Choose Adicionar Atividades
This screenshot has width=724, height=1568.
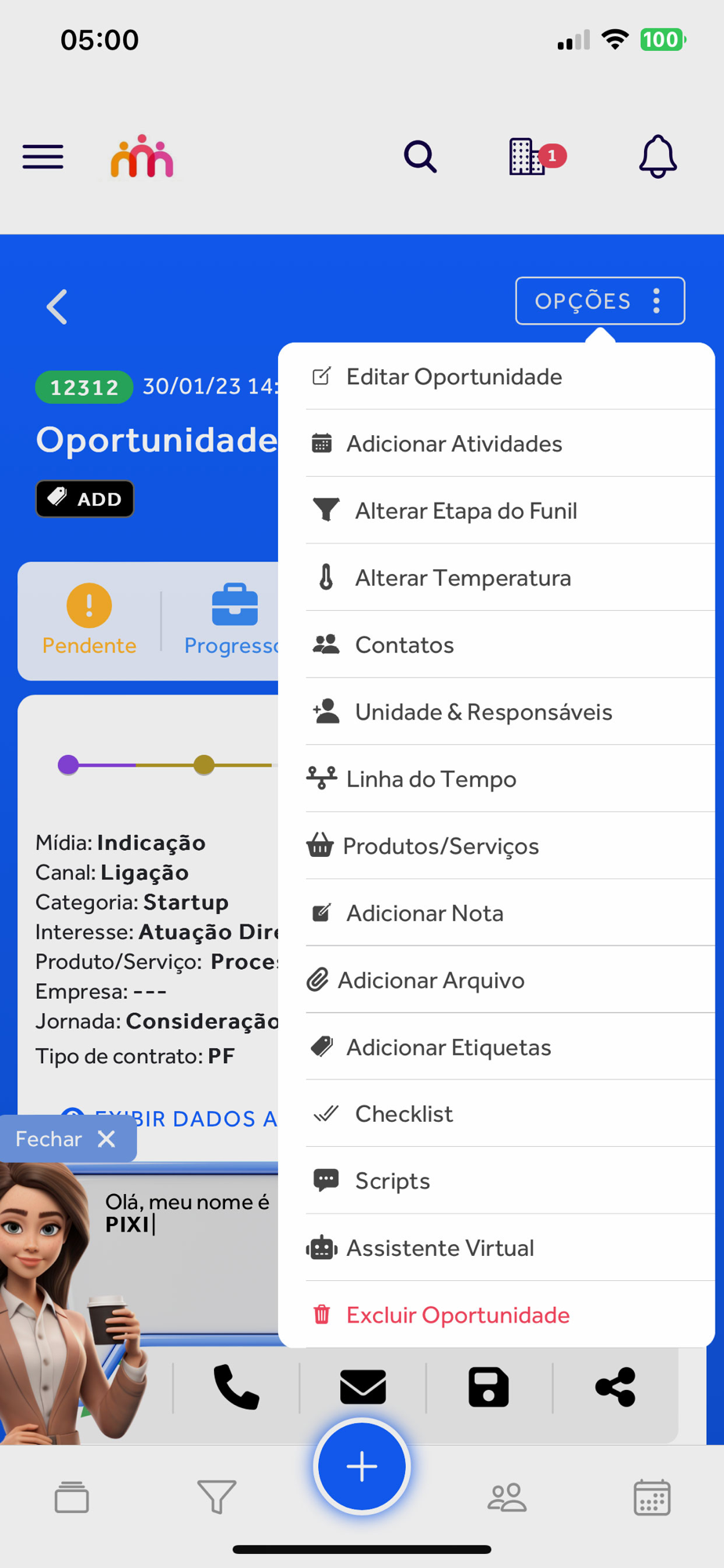[x=454, y=444]
